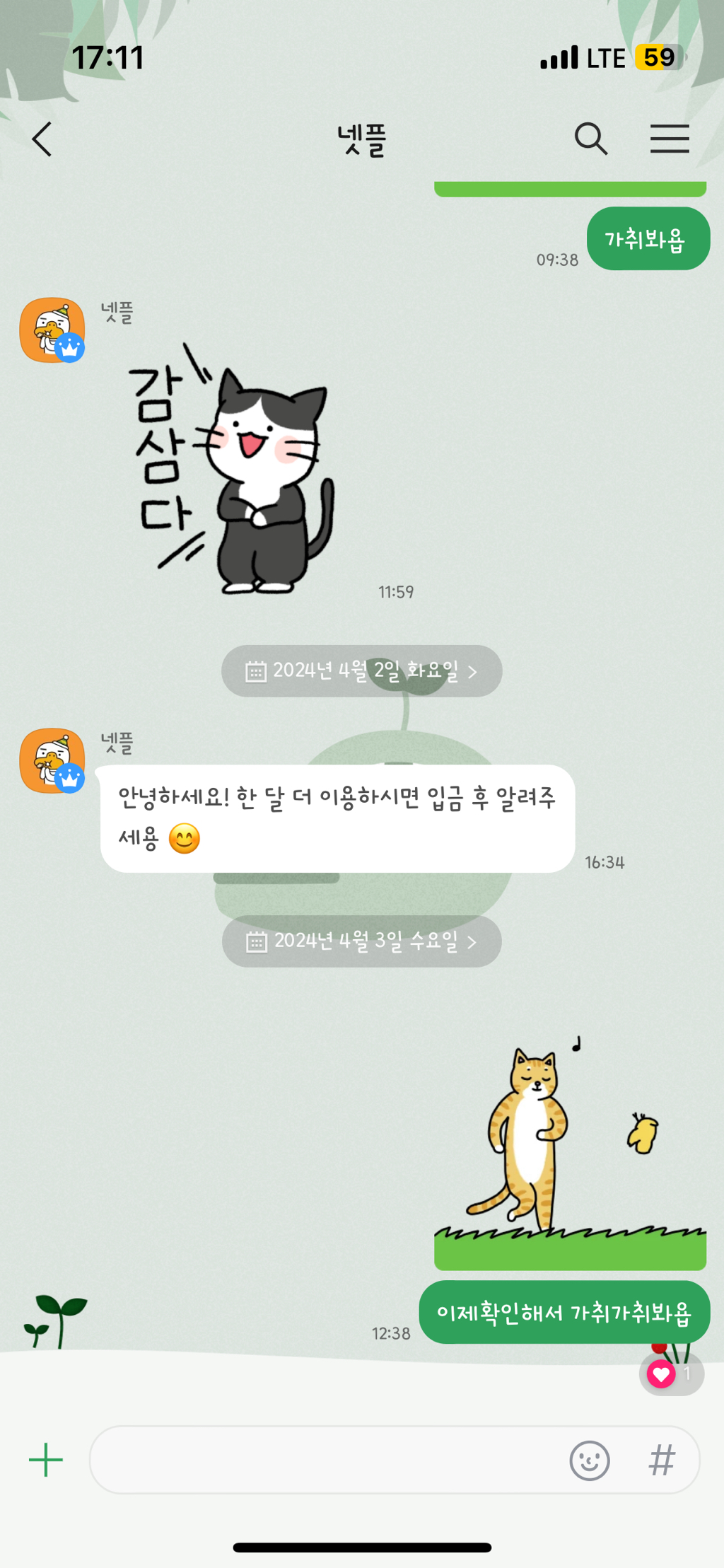Tap the back arrow to leave chat
This screenshot has width=724, height=1568.
tap(42, 139)
